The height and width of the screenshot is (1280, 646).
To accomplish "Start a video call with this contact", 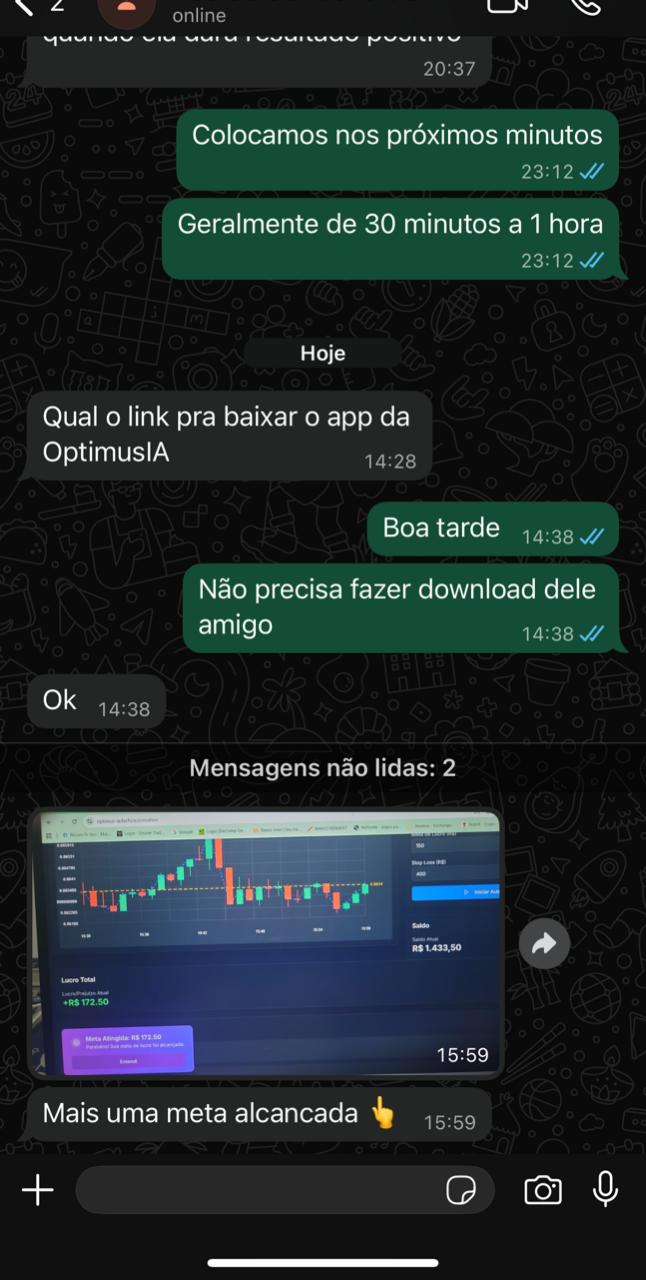I will [506, 5].
